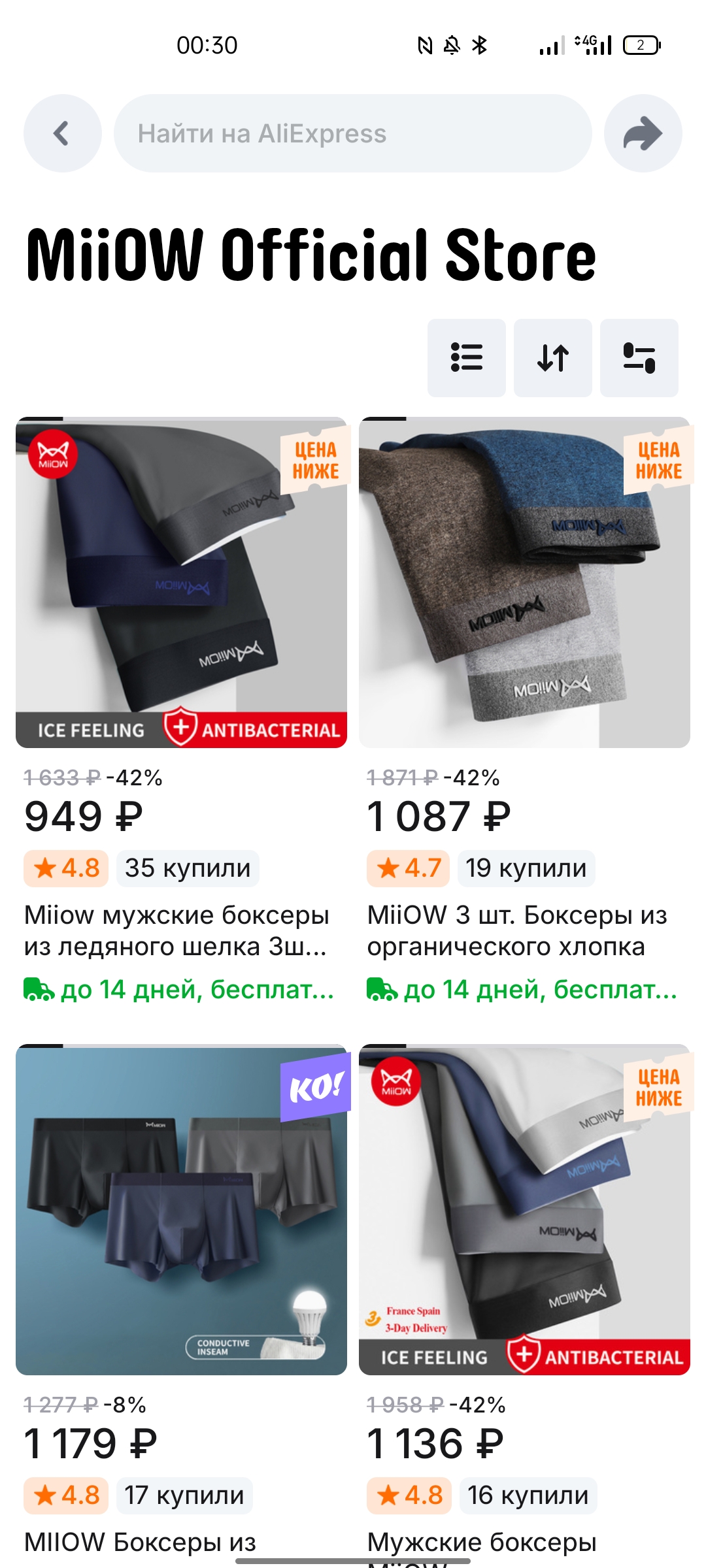The height and width of the screenshot is (1568, 706).
Task: Tap the 'Найти на AliExpress' search field
Action: (353, 133)
